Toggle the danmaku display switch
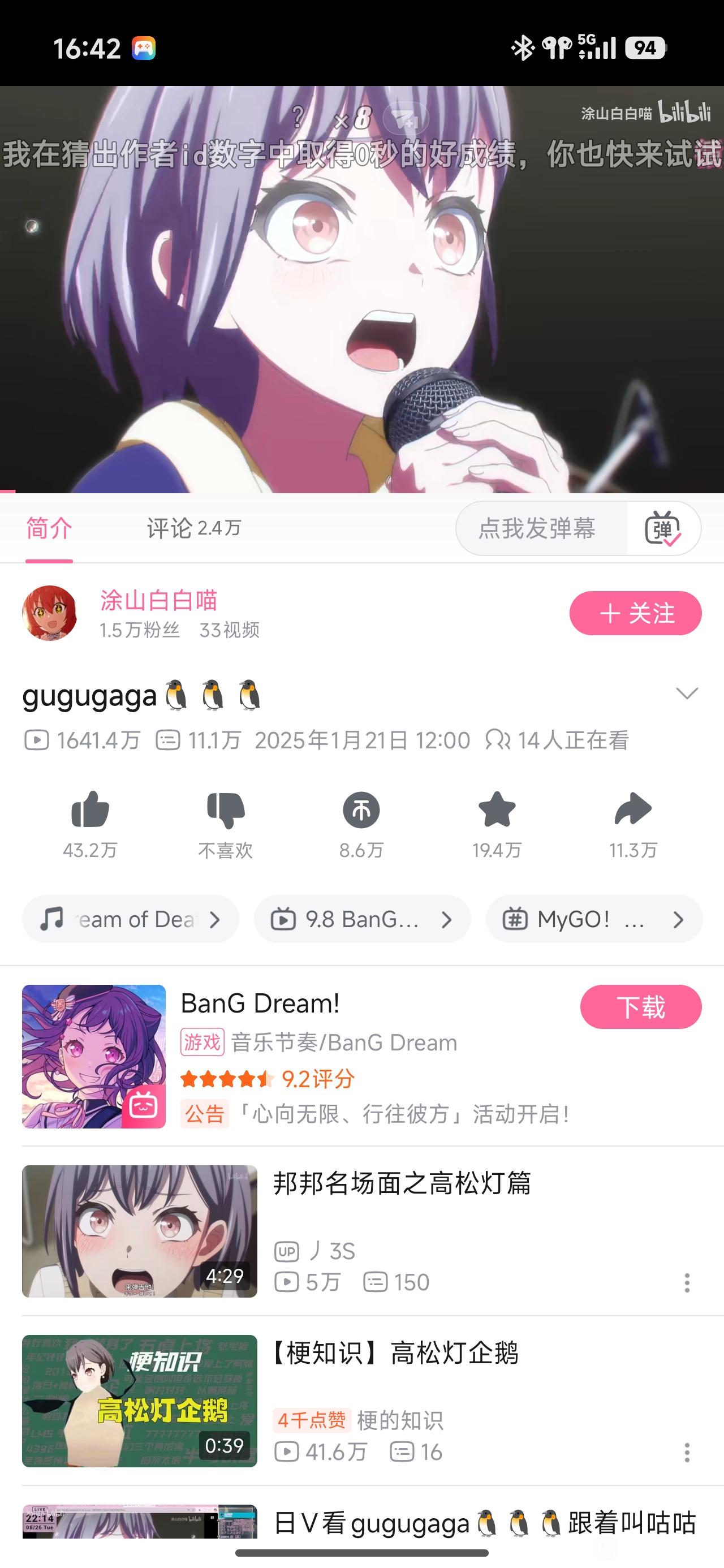 pyautogui.click(x=662, y=528)
